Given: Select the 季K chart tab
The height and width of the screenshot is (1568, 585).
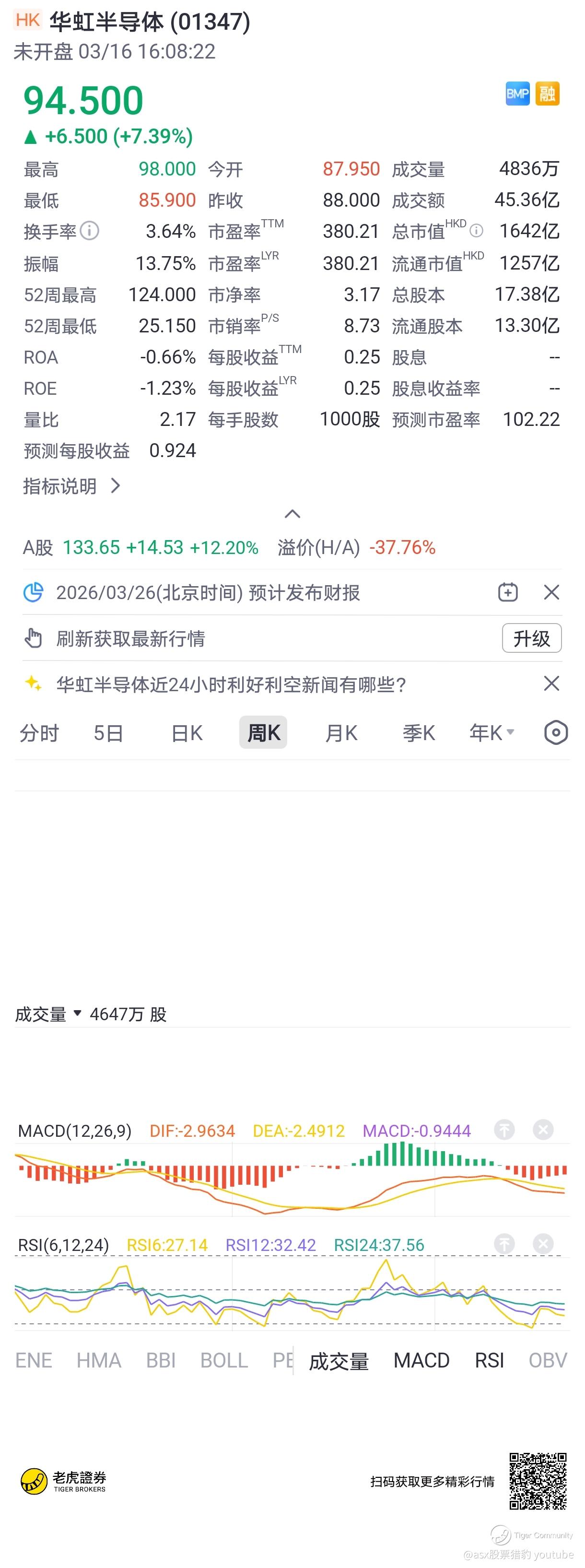Looking at the screenshot, I should [x=419, y=733].
